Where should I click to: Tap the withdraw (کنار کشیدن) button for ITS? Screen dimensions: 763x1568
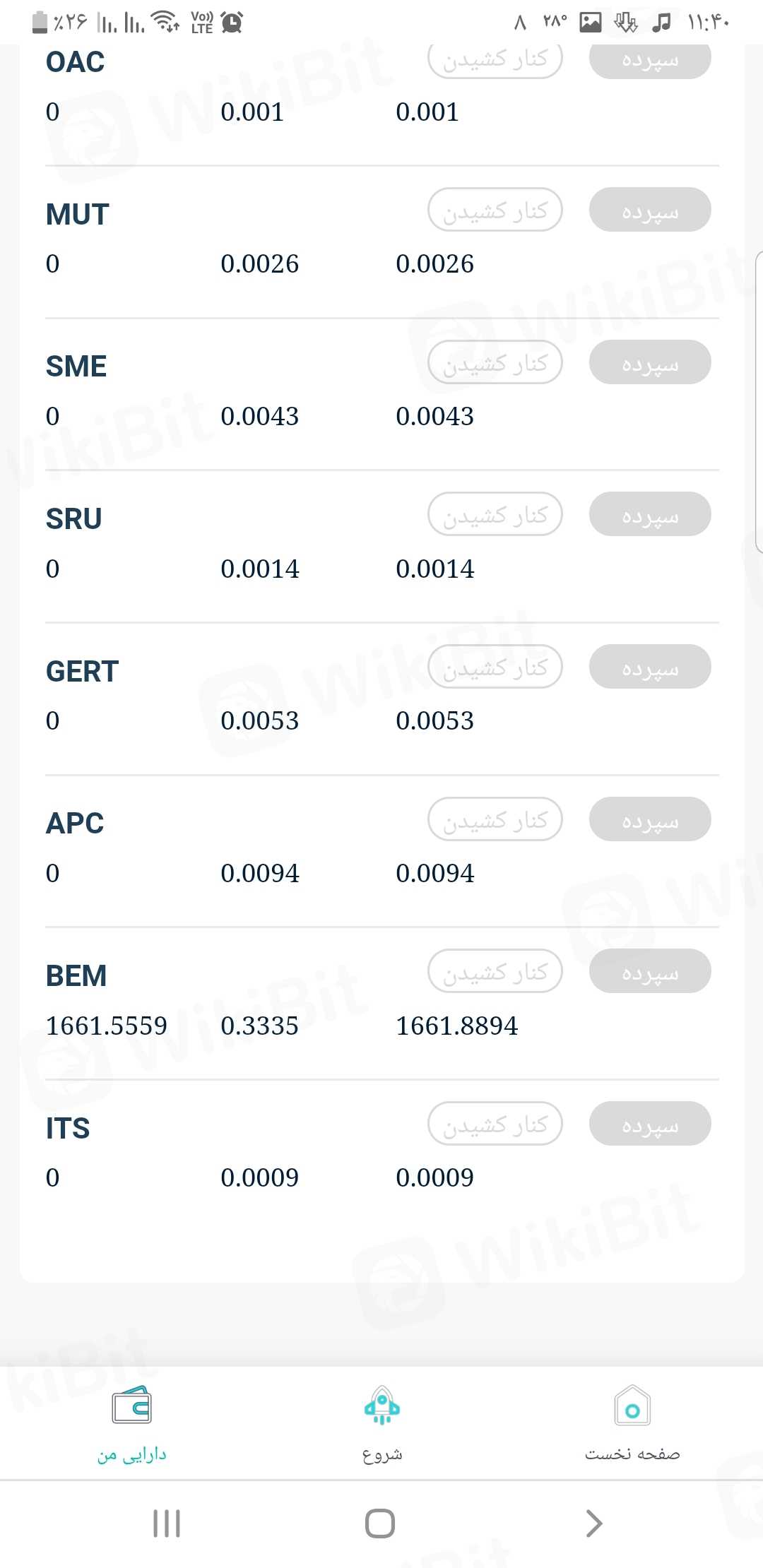[495, 1124]
